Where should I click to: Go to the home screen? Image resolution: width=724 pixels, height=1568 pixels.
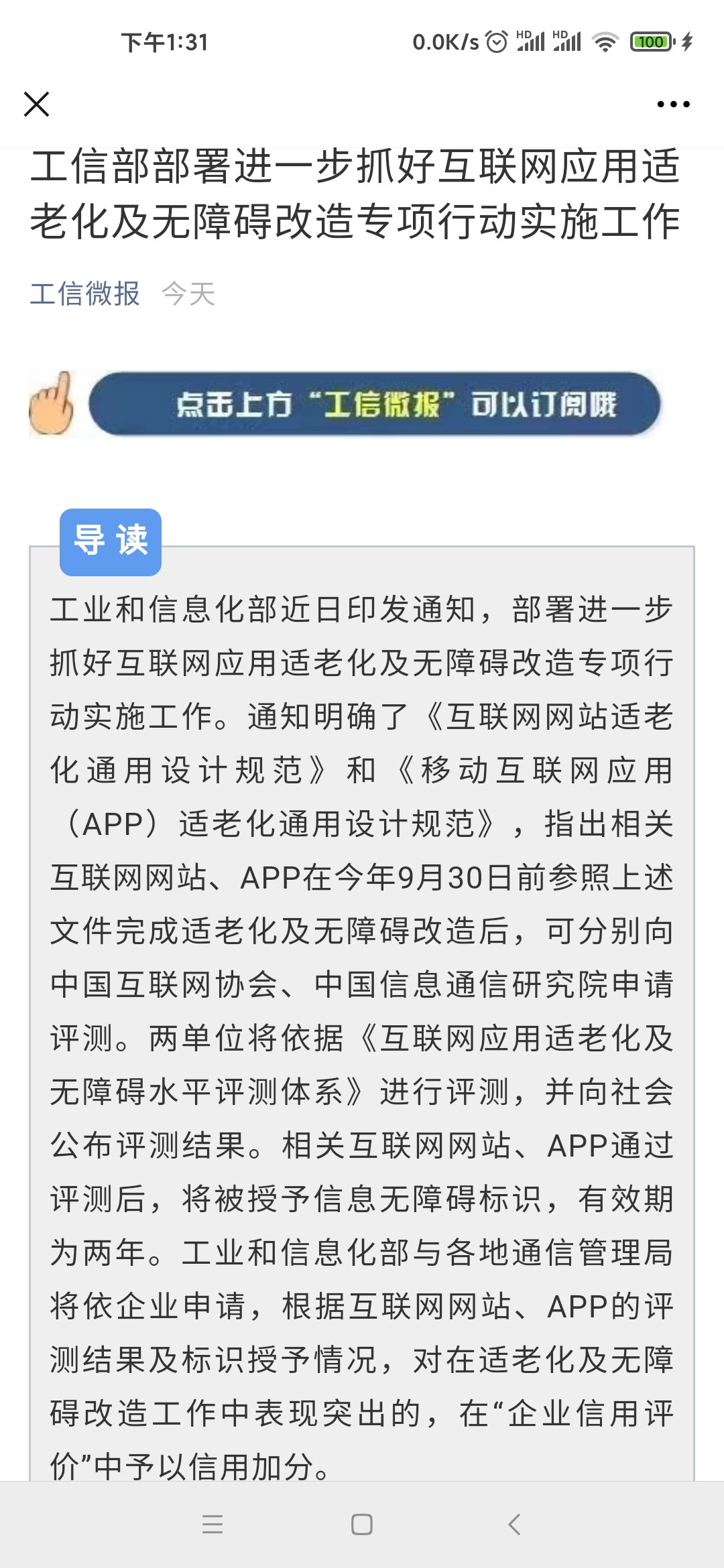tap(362, 1524)
